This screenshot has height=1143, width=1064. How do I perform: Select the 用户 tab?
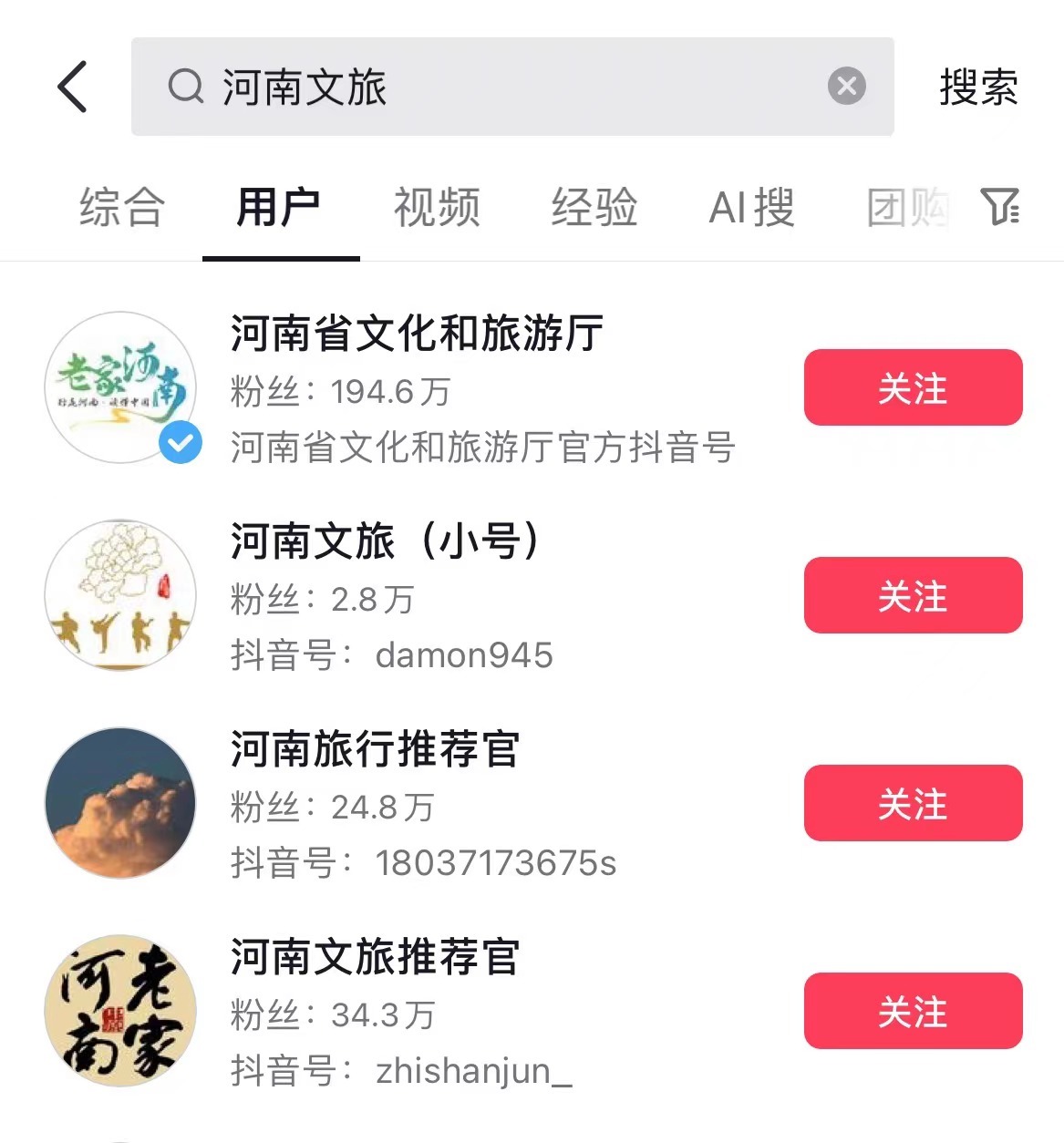click(279, 207)
